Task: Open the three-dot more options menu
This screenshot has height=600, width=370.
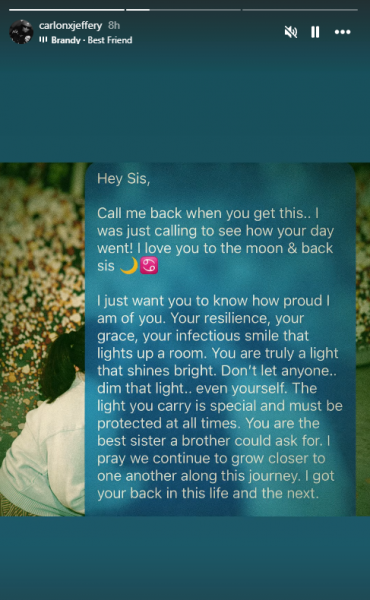Action: 342,32
